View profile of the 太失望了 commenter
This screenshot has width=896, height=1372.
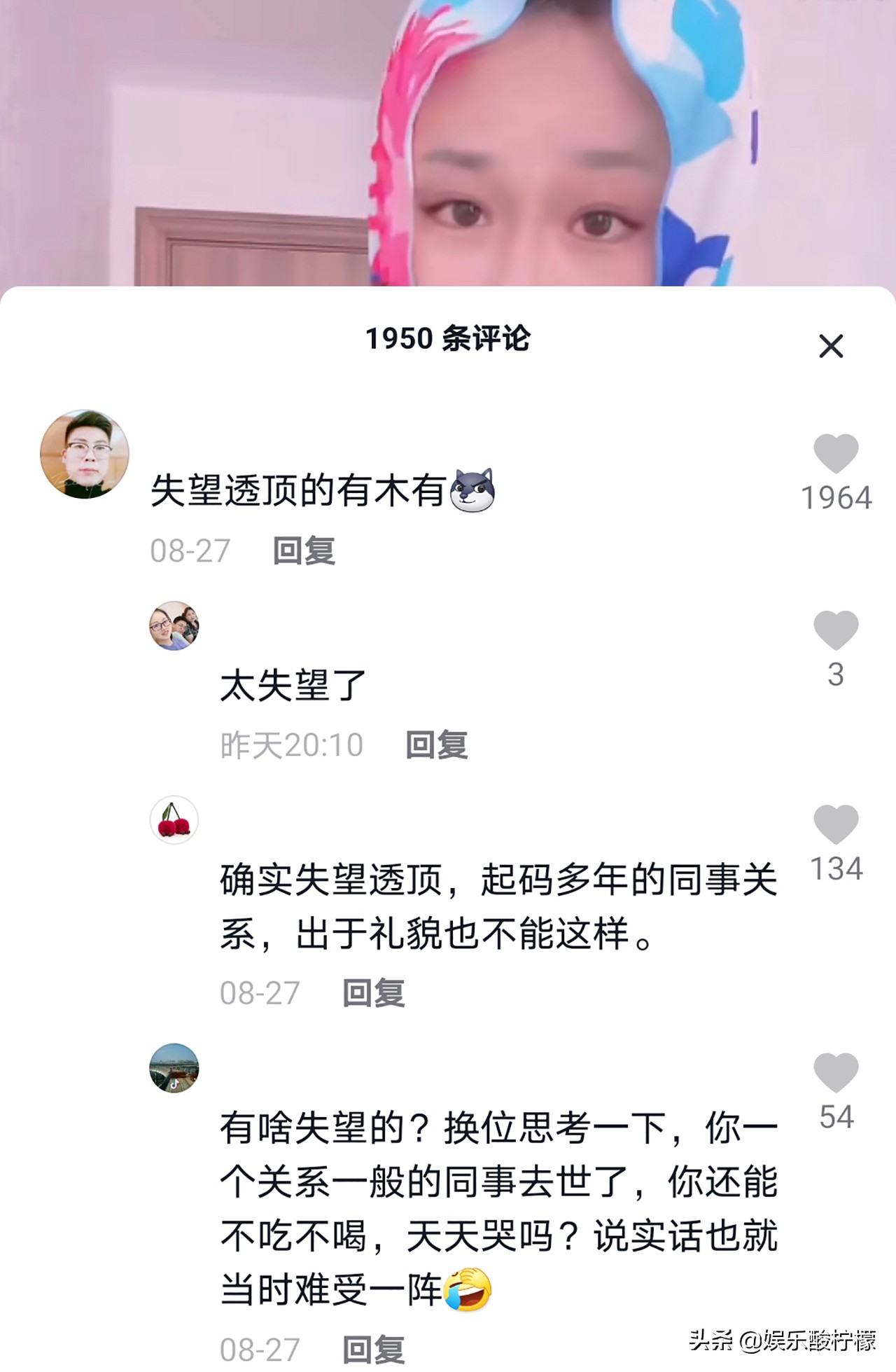[x=174, y=625]
